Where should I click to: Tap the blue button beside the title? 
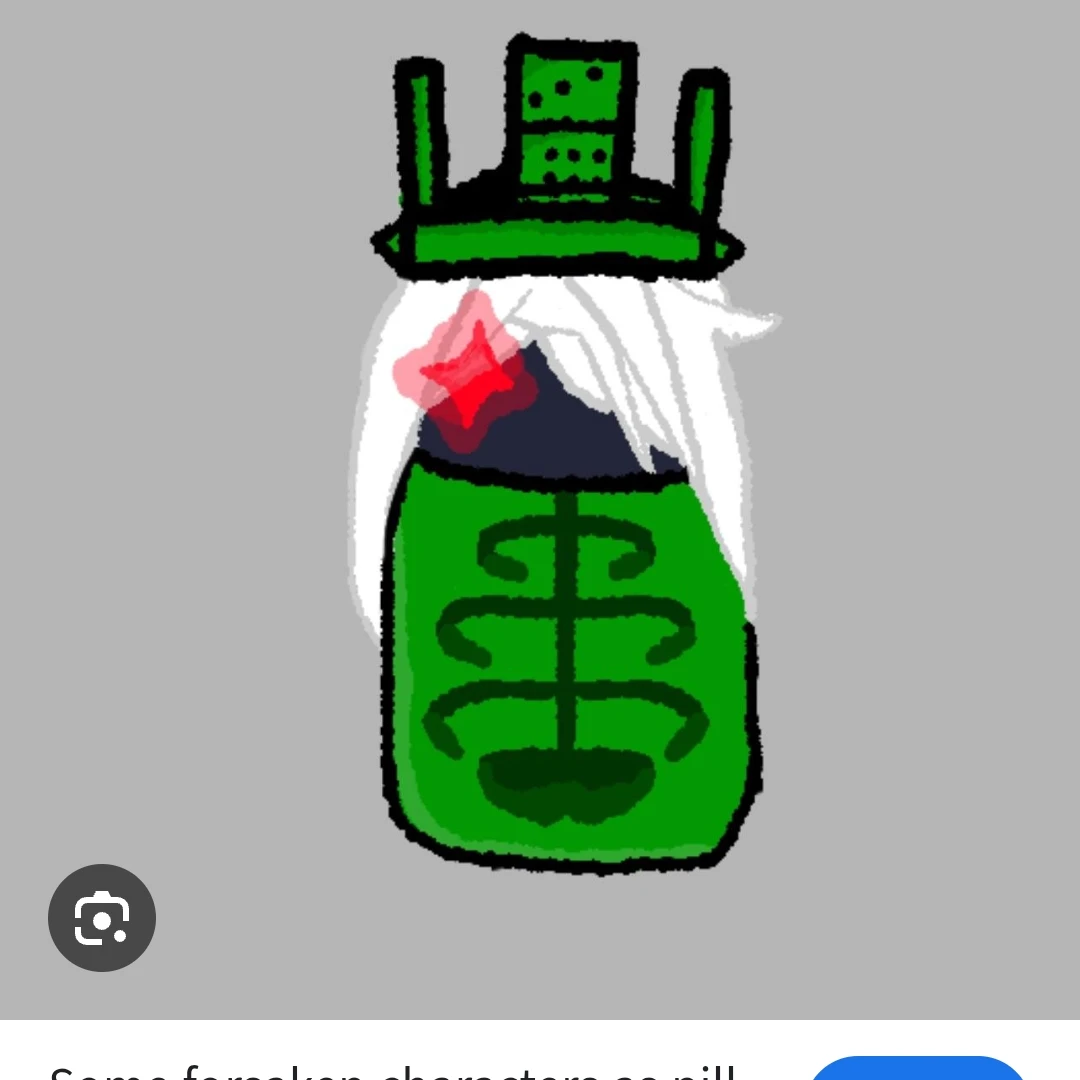(916, 1068)
